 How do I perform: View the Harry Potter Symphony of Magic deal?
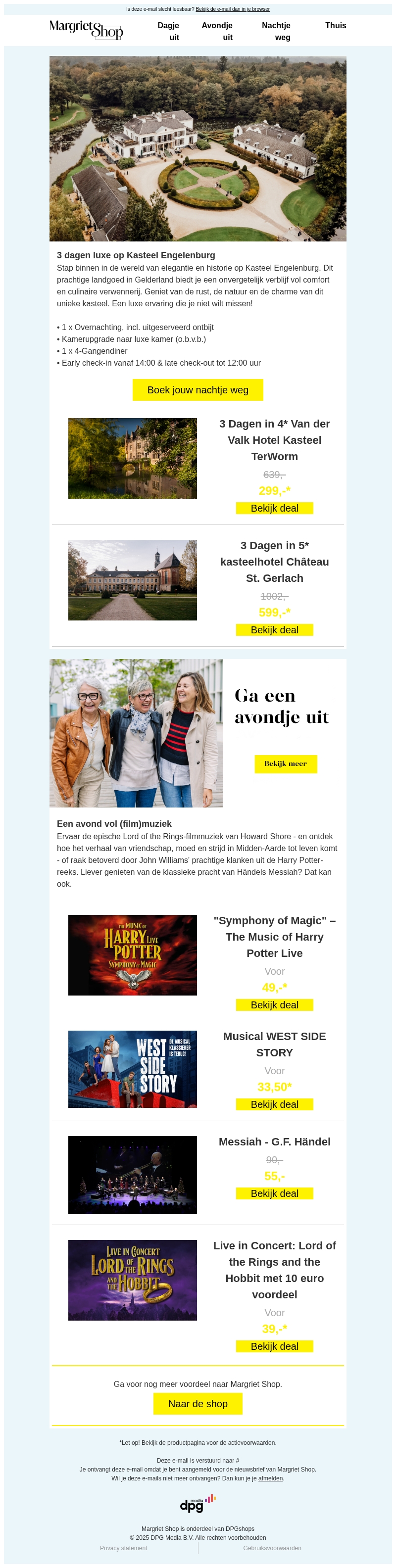(274, 1004)
